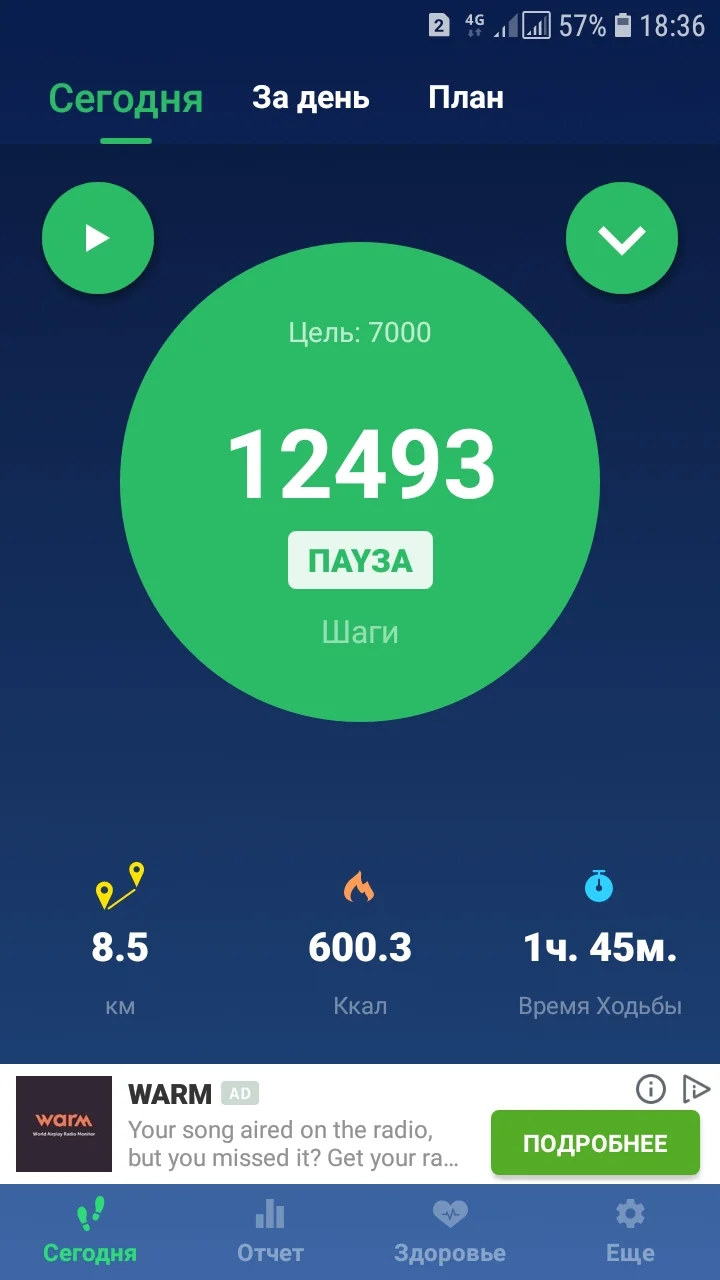Select the Здоровье heart icon
The image size is (720, 1280).
point(450,1213)
